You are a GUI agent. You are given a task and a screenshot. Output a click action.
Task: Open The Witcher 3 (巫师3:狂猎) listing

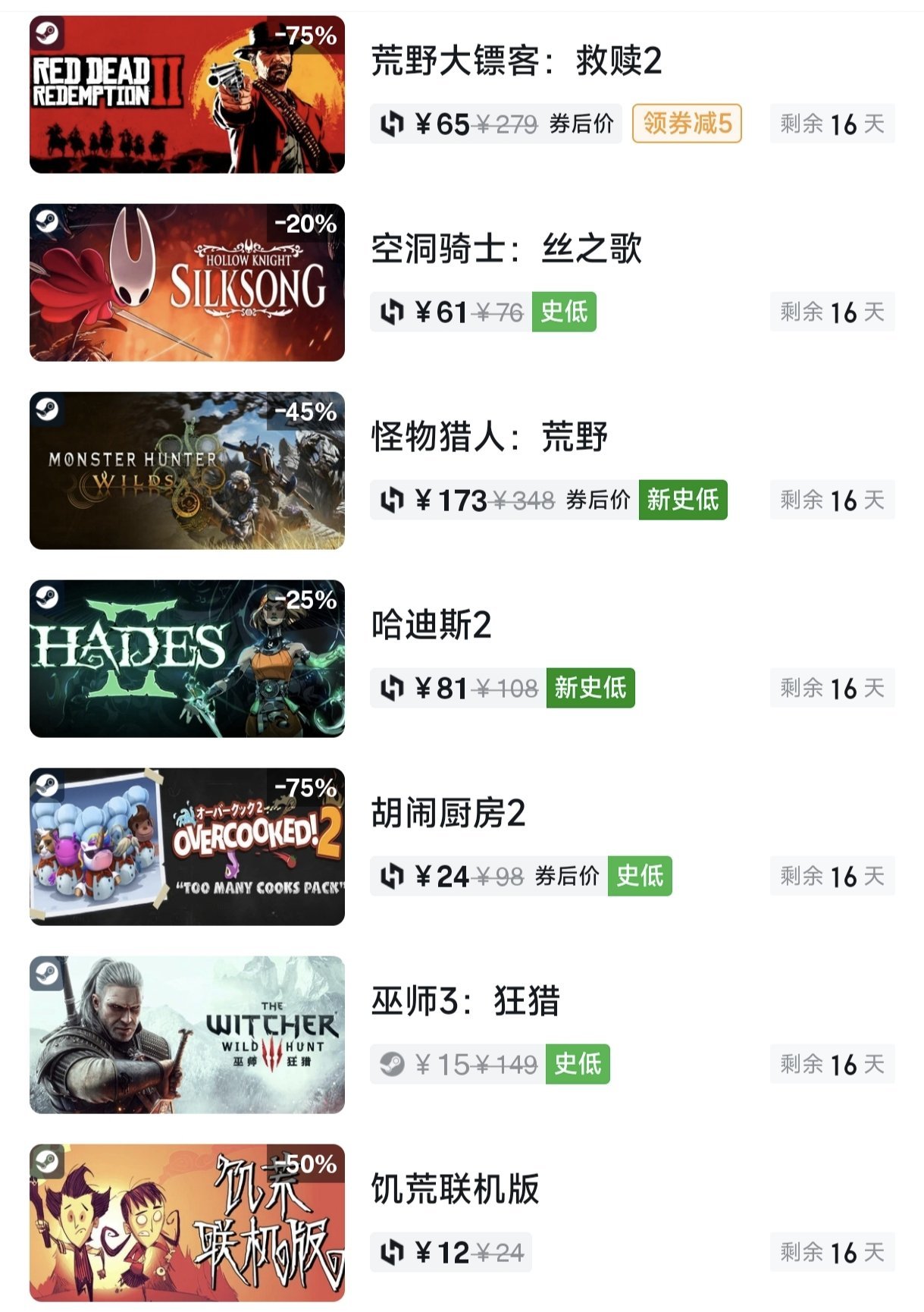coord(465,1001)
